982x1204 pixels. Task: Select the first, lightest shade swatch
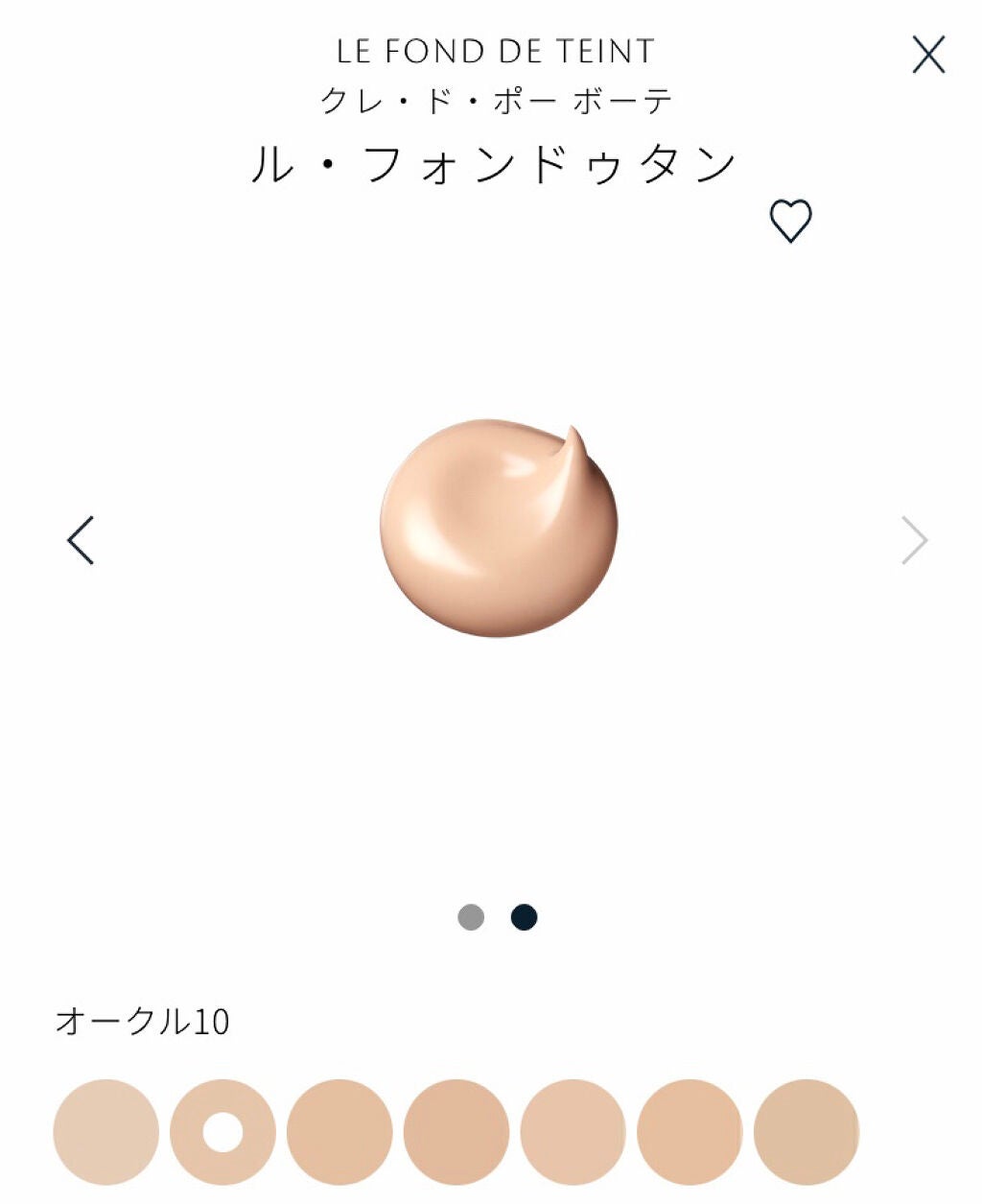point(105,1132)
